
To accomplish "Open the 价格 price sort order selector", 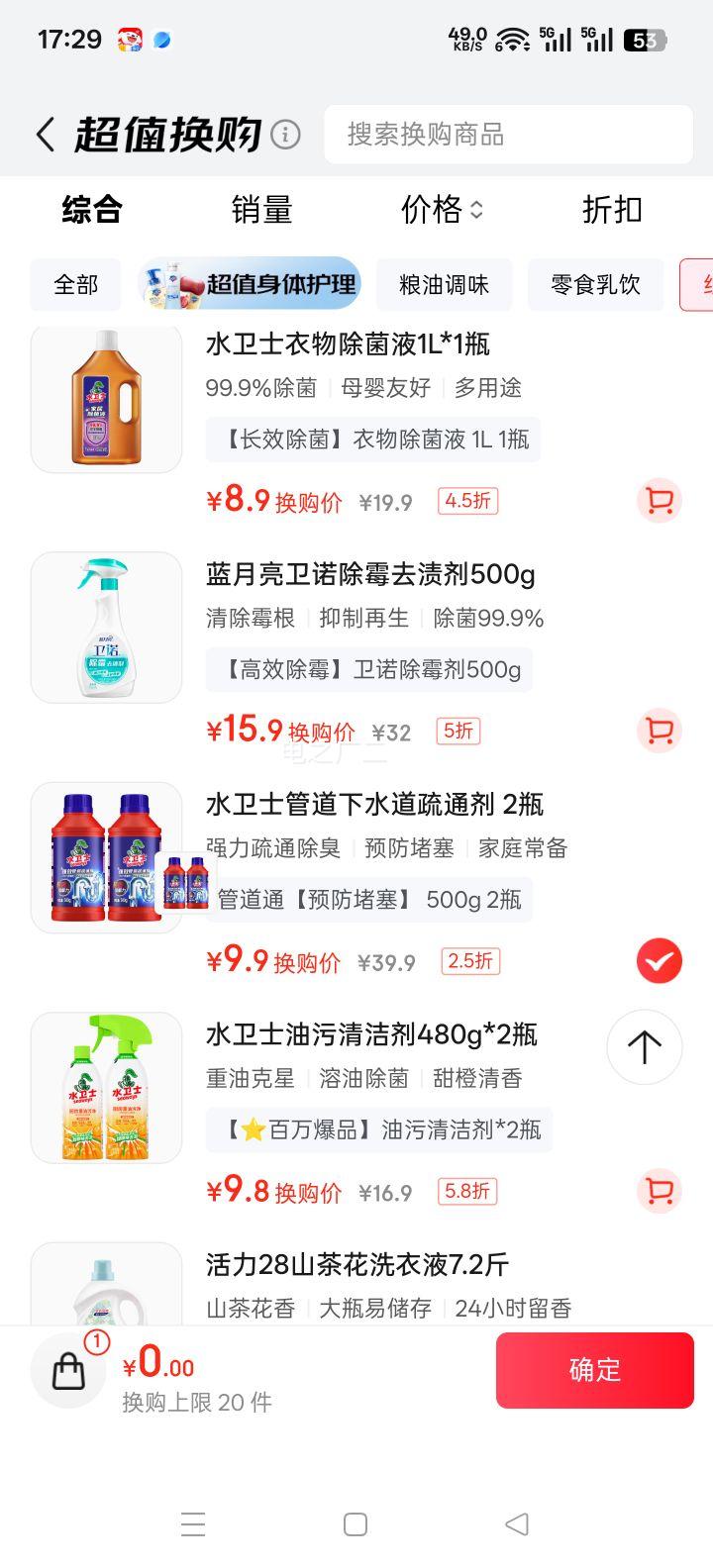I will (x=443, y=210).
